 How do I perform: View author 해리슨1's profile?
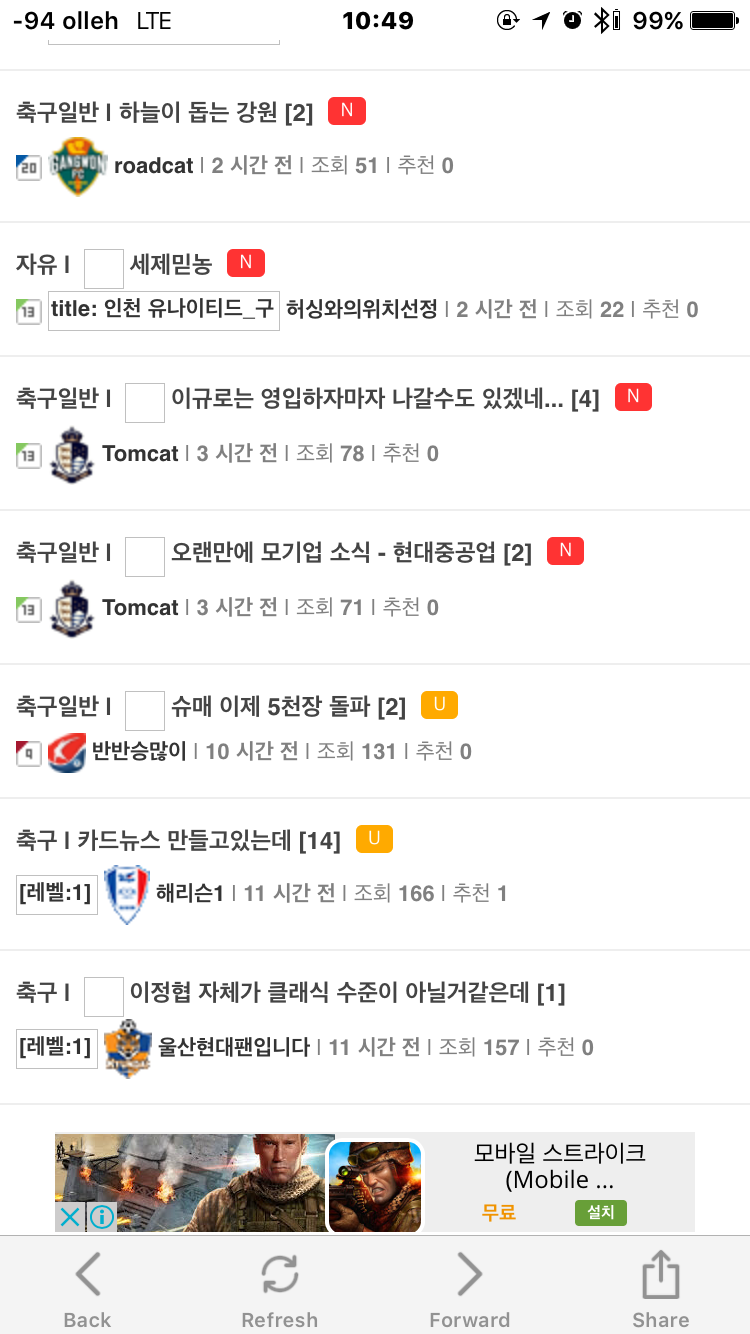tap(189, 893)
